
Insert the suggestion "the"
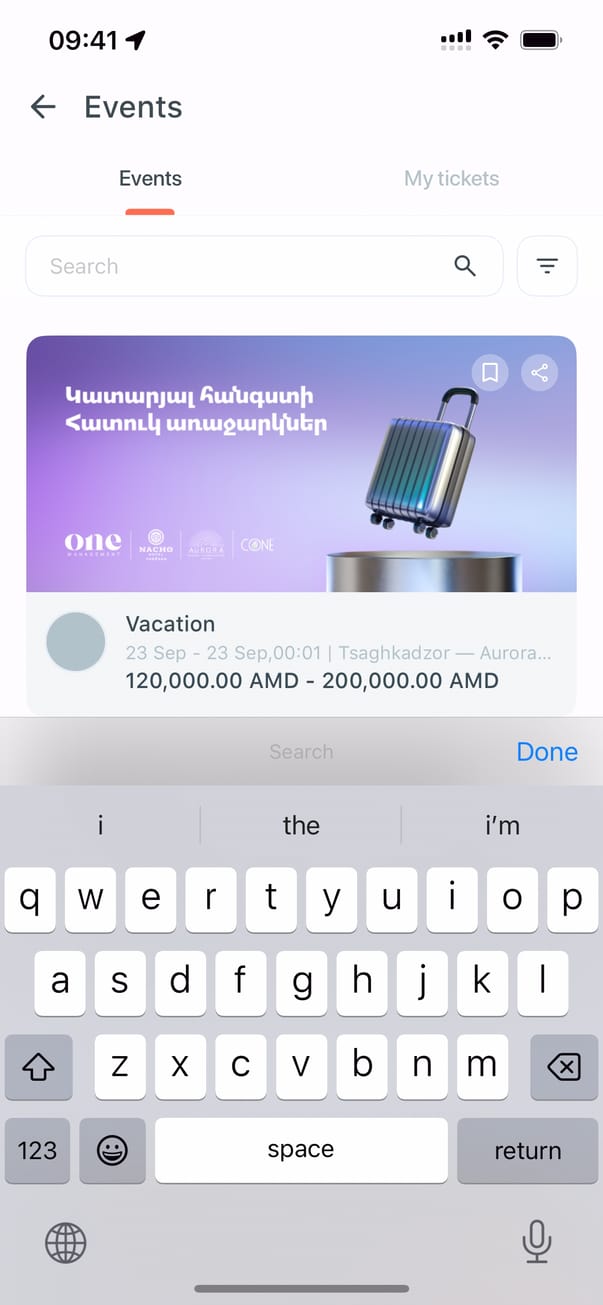(x=301, y=826)
